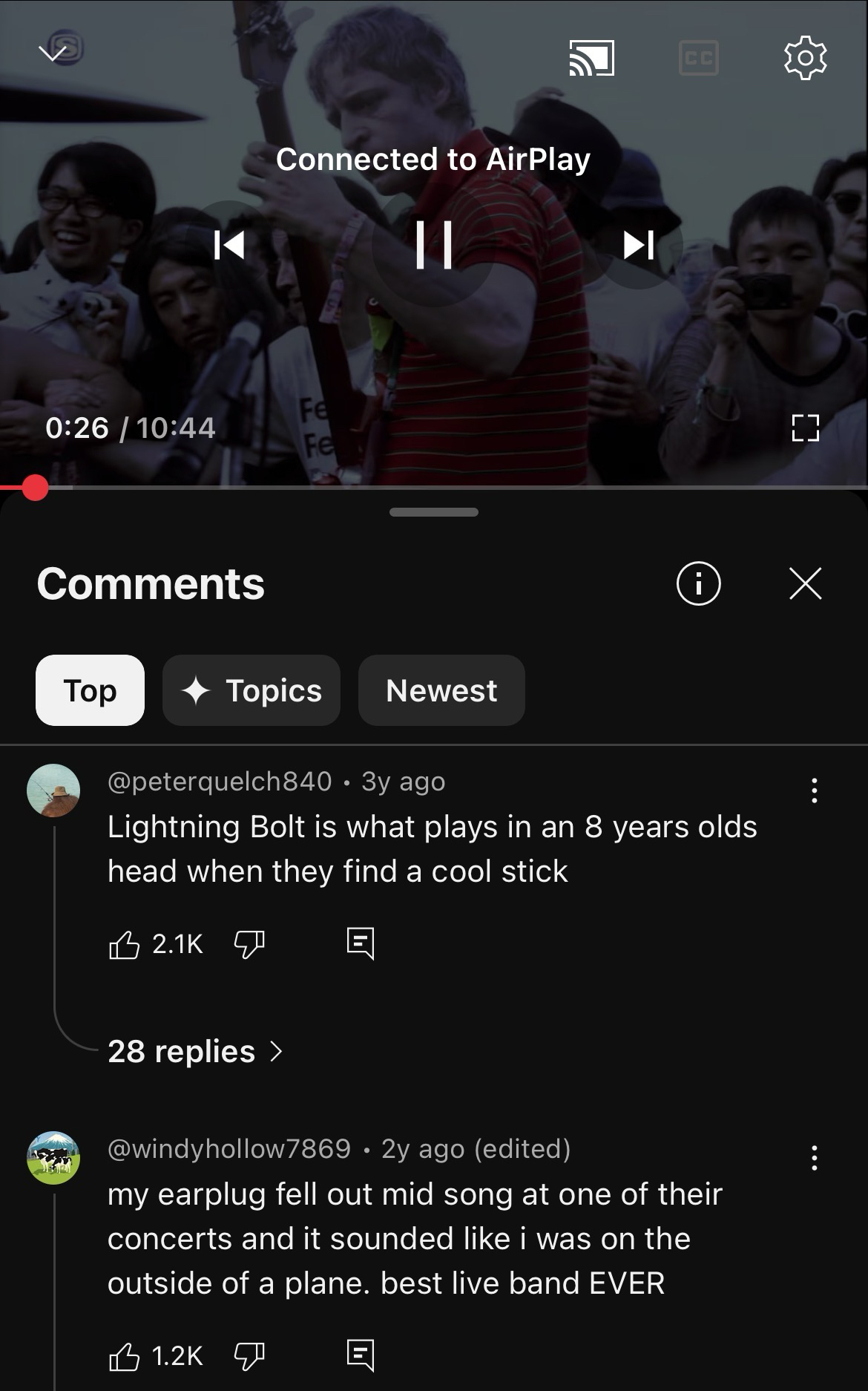Open options menu for @peterquelch840's comment
868x1391 pixels.
click(814, 791)
